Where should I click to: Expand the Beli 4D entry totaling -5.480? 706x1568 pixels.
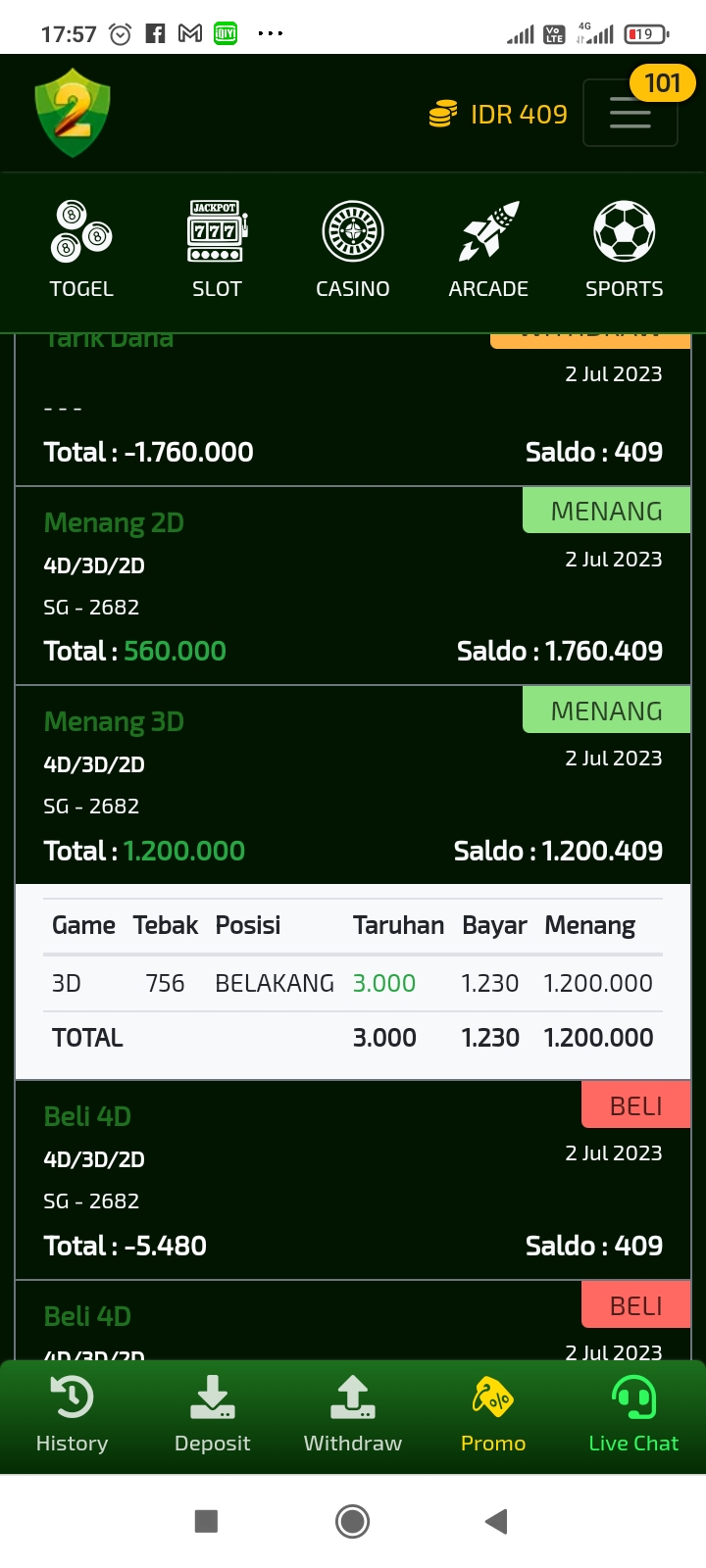pyautogui.click(x=353, y=1180)
